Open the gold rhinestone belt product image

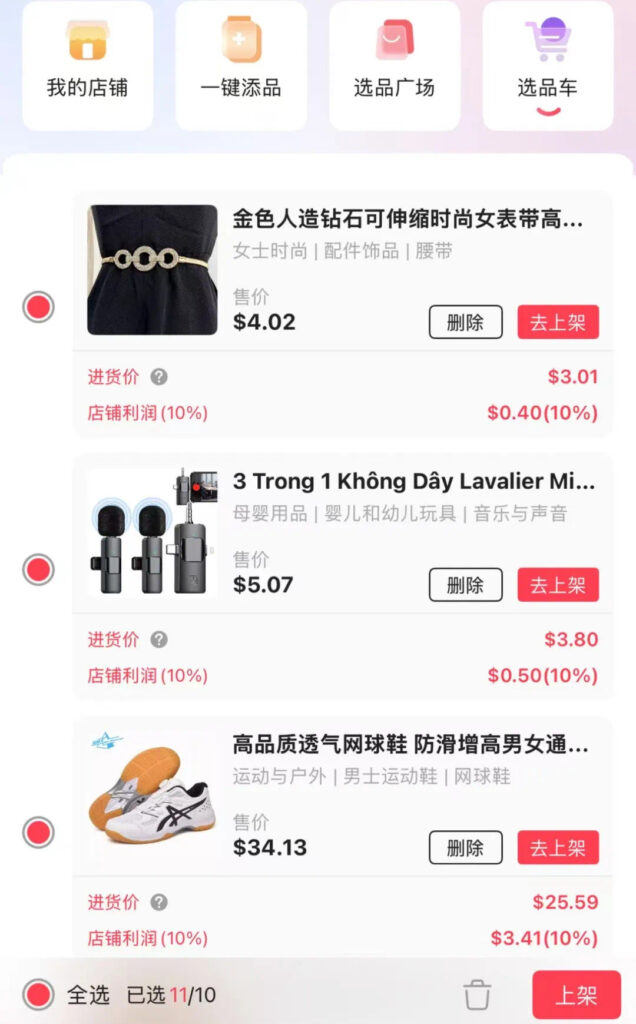point(152,270)
